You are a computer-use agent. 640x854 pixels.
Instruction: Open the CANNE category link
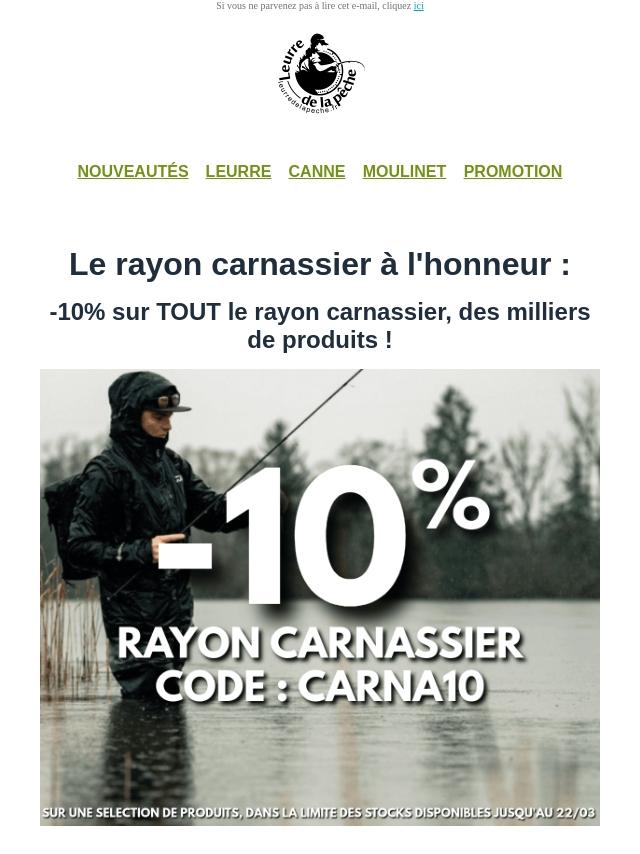pos(316,172)
